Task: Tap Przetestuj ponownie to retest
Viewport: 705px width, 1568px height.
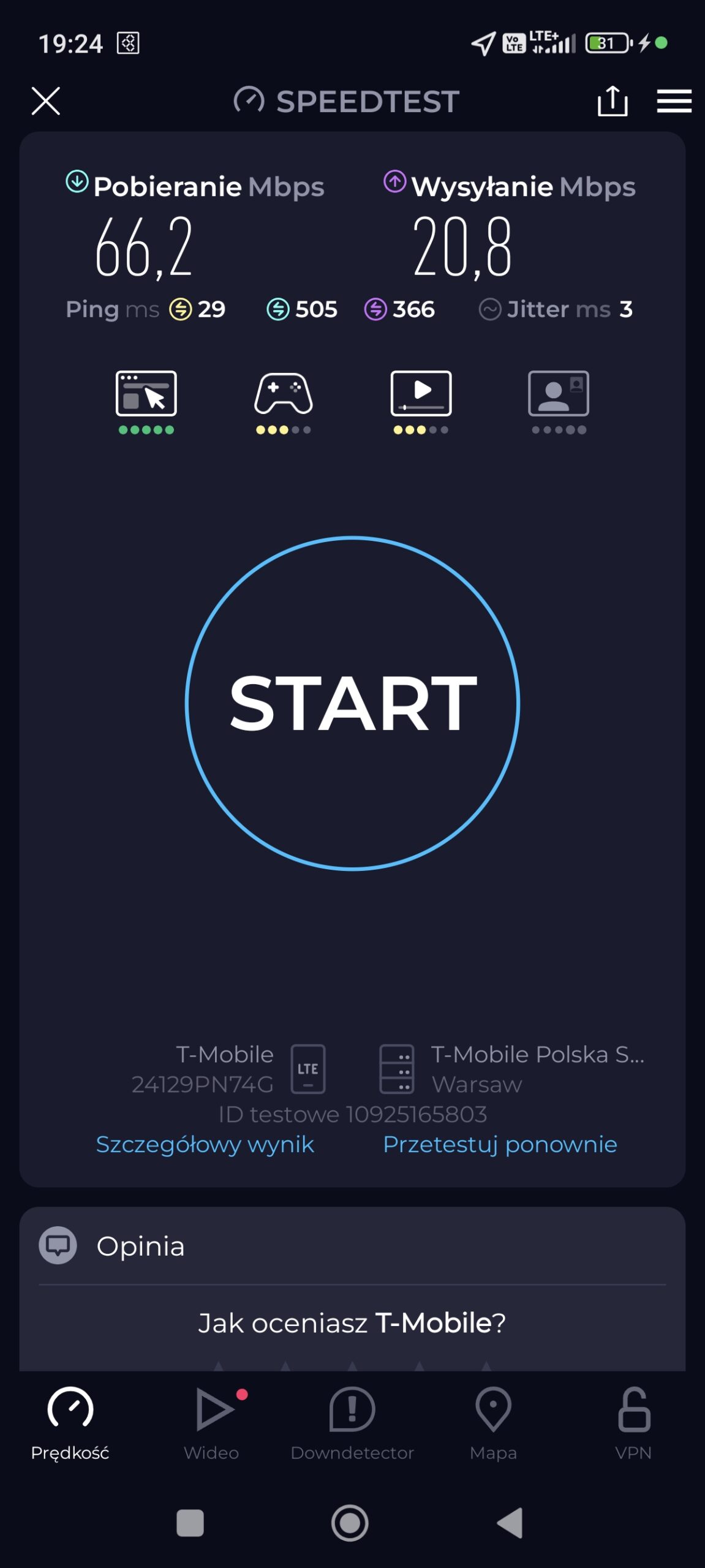Action: pyautogui.click(x=500, y=1144)
